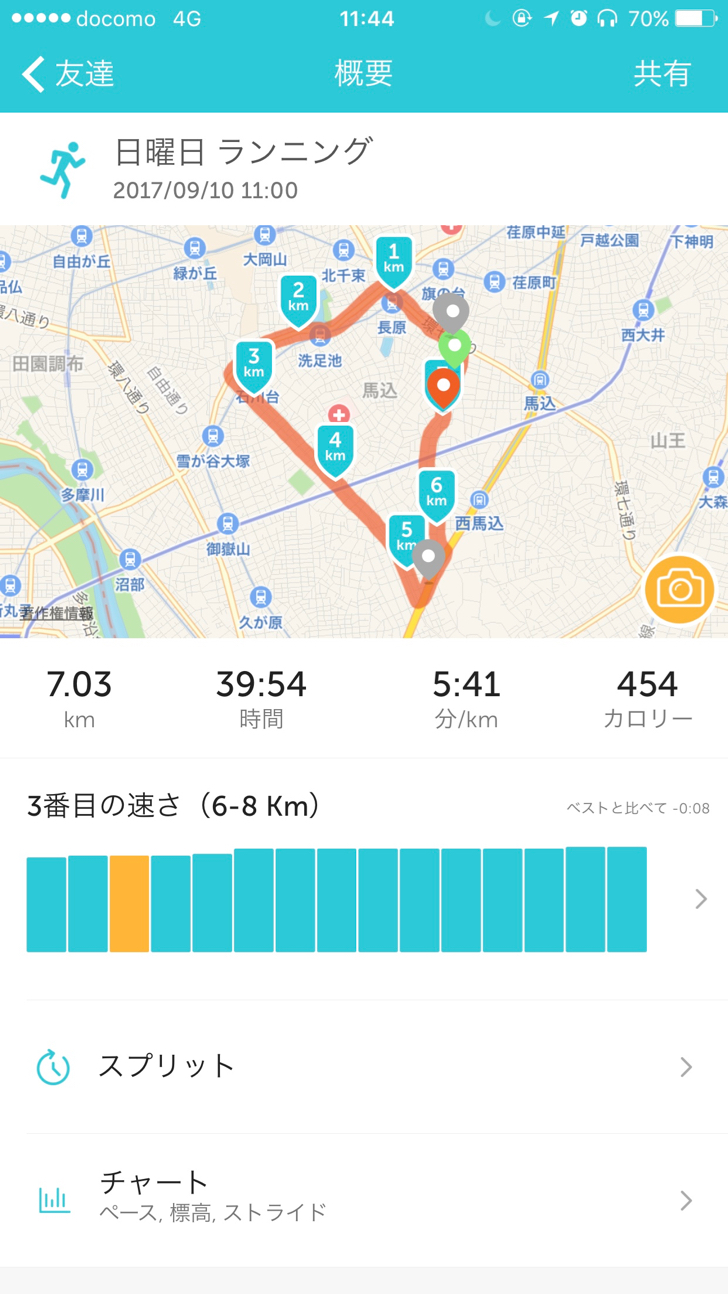Open the スプリット splits row
The image size is (728, 1294).
coord(364,1066)
